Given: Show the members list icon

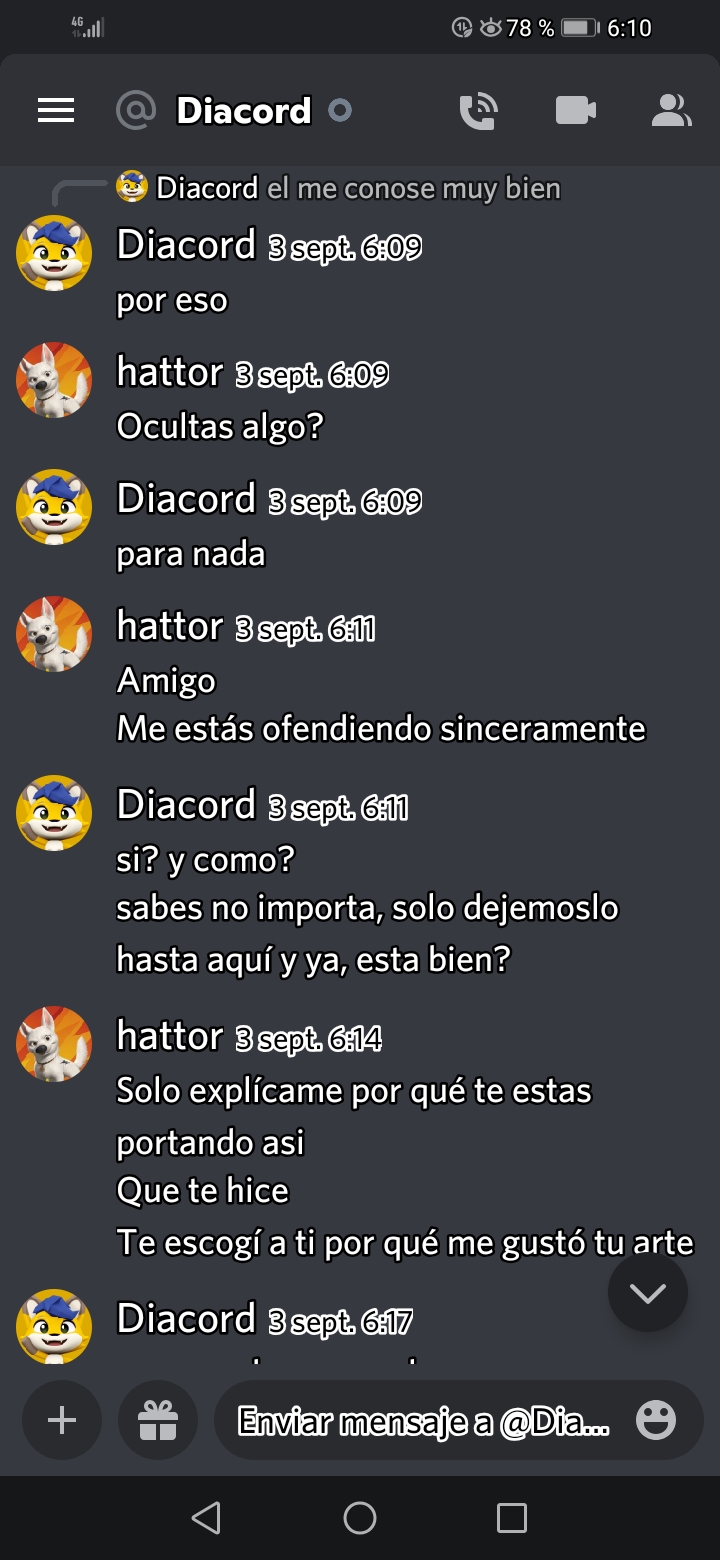Looking at the screenshot, I should point(671,110).
